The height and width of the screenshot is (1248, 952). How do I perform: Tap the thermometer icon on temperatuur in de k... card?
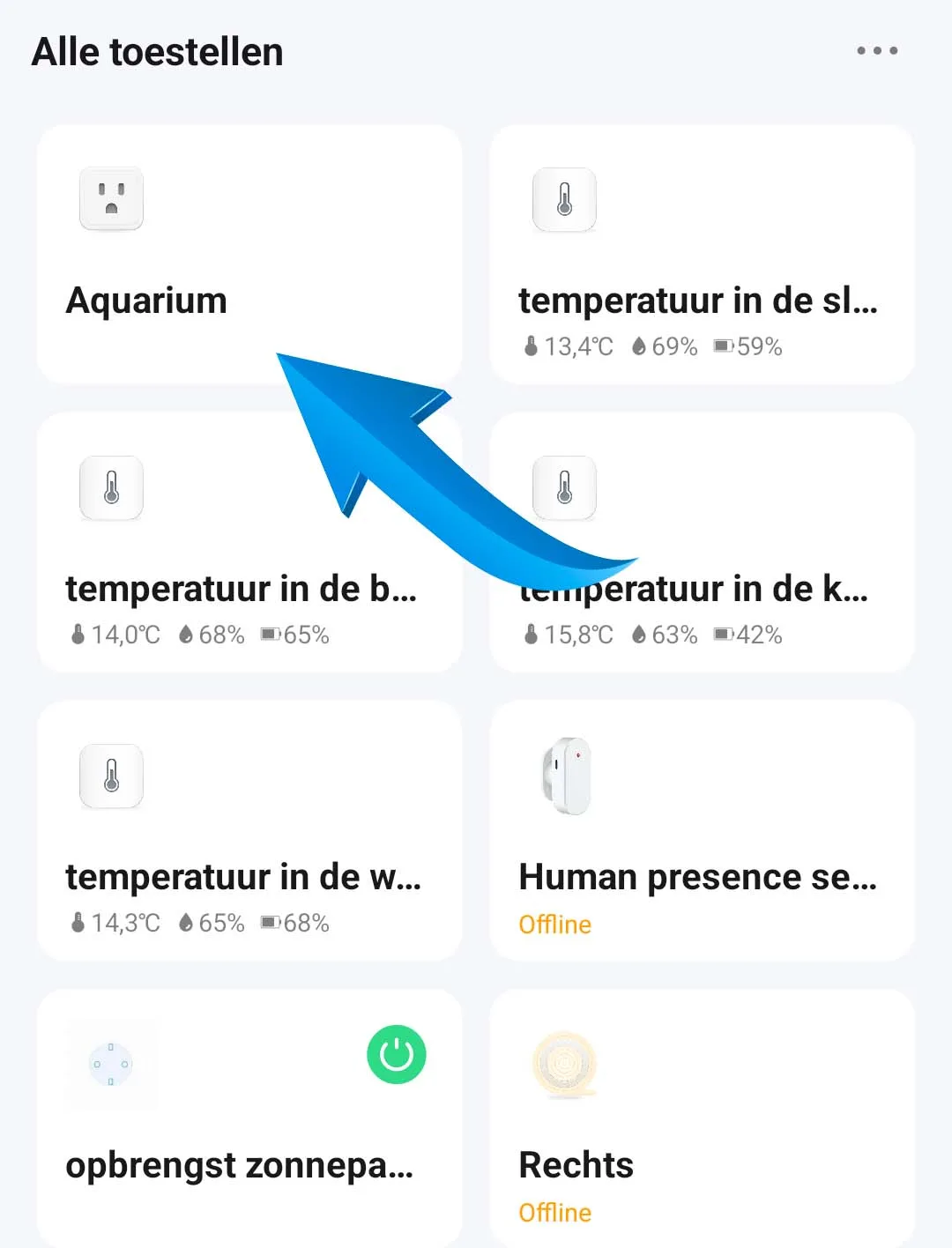pyautogui.click(x=564, y=489)
